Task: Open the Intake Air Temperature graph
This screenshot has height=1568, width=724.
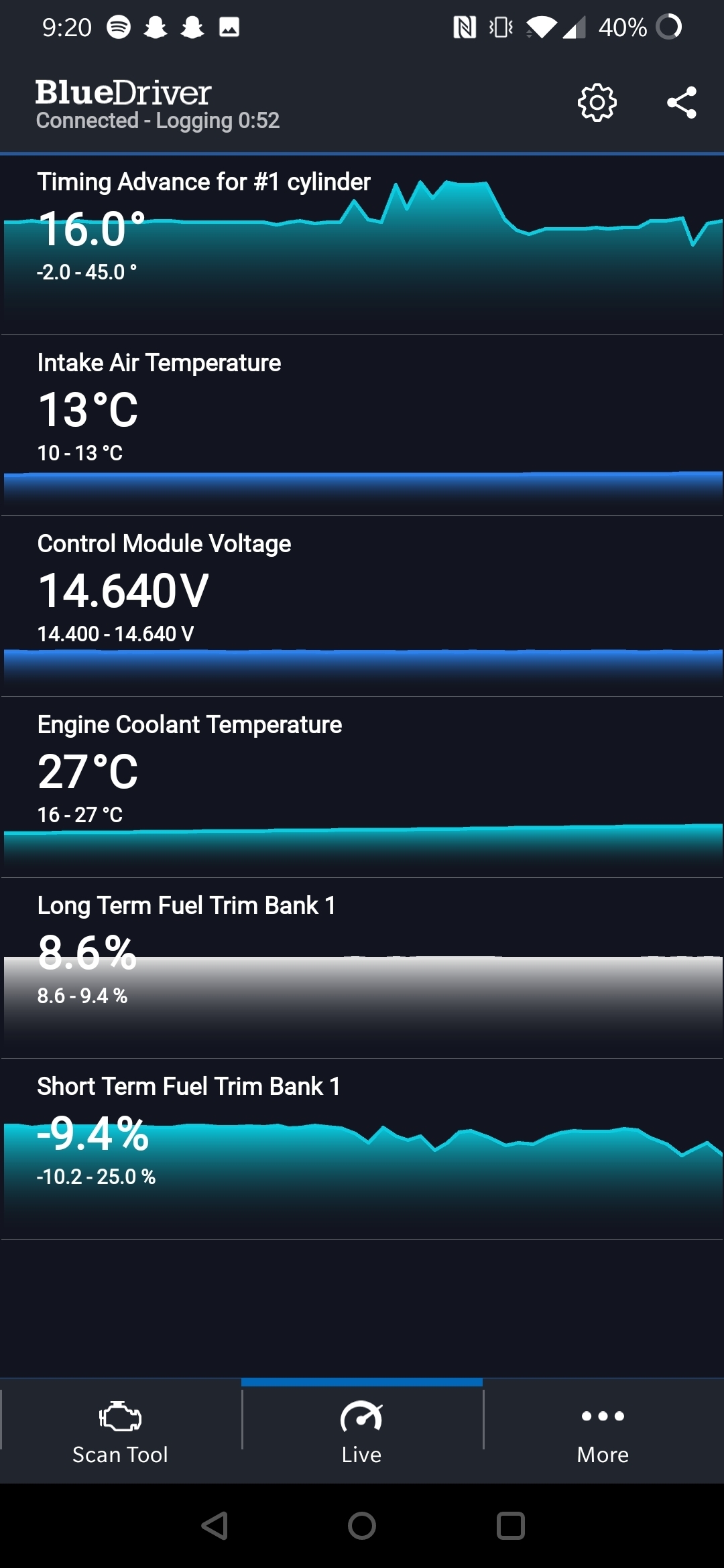Action: (362, 426)
